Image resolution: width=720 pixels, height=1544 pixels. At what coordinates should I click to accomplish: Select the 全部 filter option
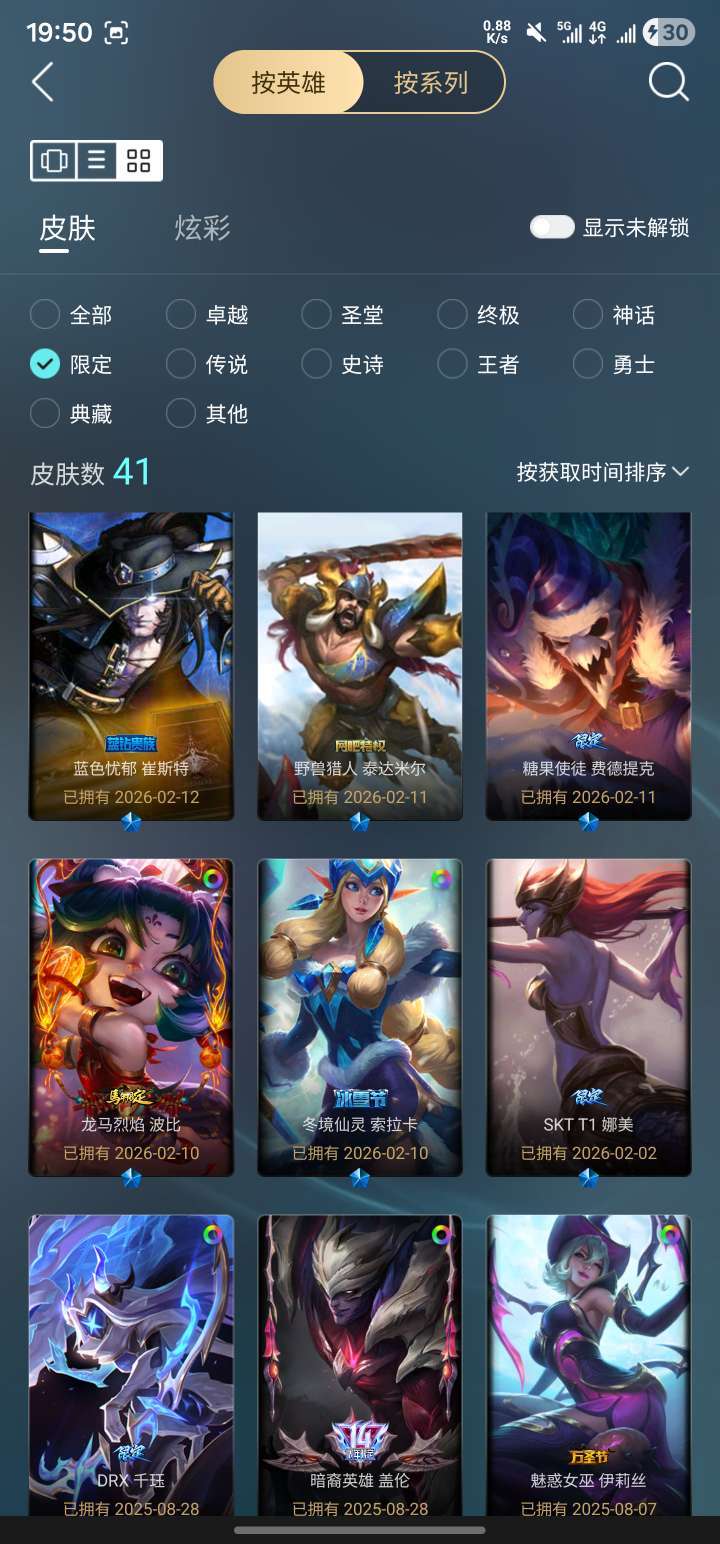tap(71, 315)
